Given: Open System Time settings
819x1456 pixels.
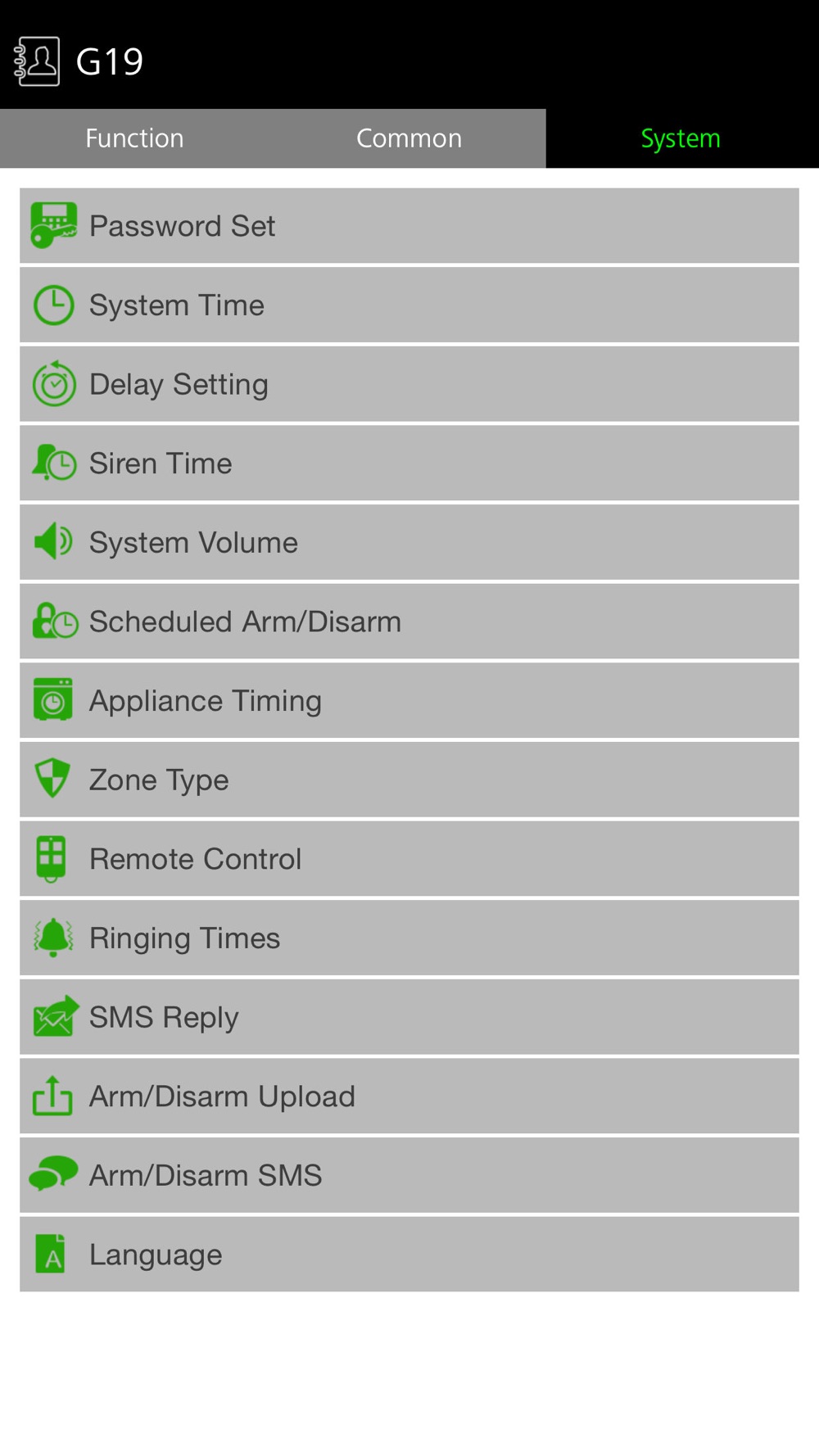Looking at the screenshot, I should tap(409, 305).
